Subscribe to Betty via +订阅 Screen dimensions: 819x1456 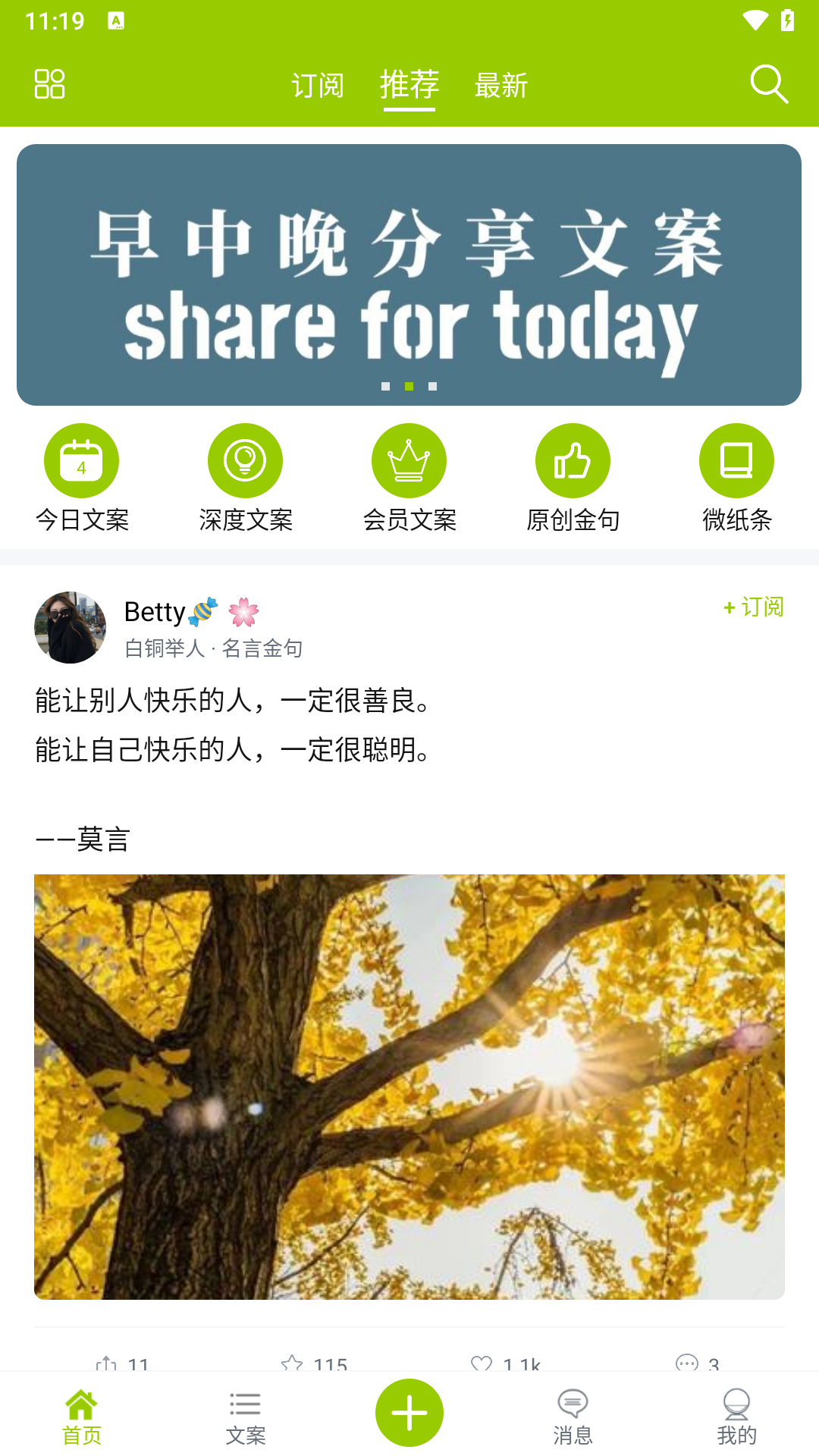pos(754,607)
